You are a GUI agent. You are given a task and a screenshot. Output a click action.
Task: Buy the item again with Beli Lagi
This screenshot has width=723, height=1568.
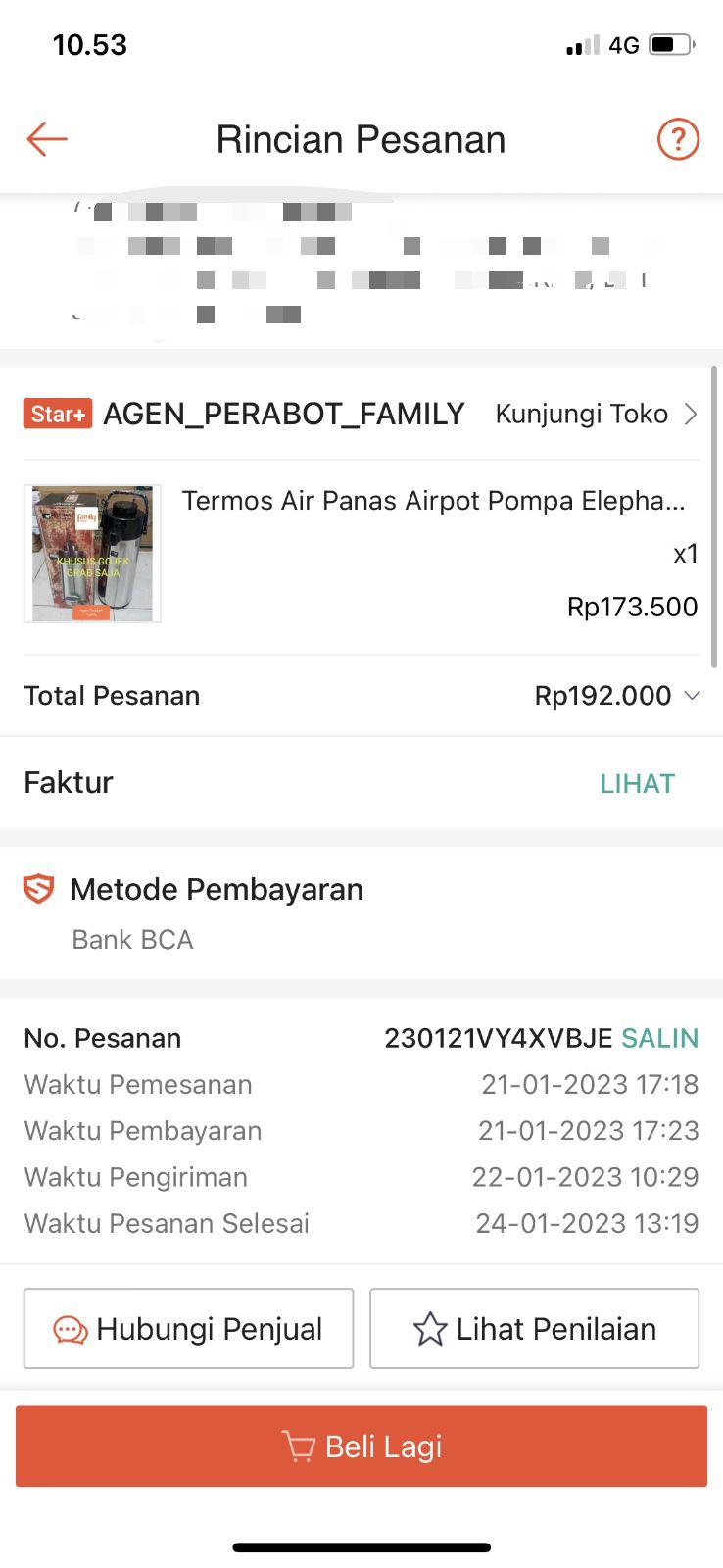pyautogui.click(x=361, y=1446)
